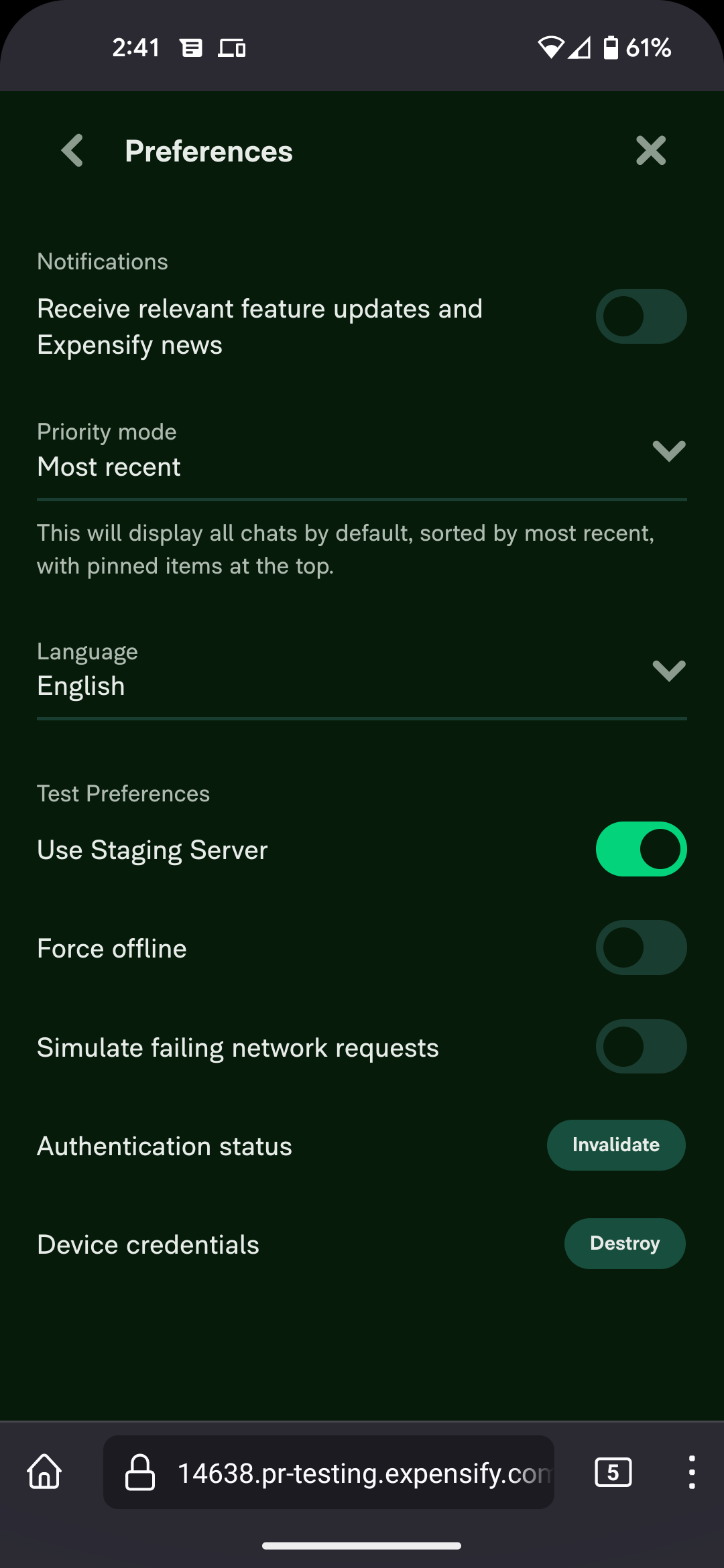
Task: Open the browser tab switcher
Action: (x=613, y=1473)
